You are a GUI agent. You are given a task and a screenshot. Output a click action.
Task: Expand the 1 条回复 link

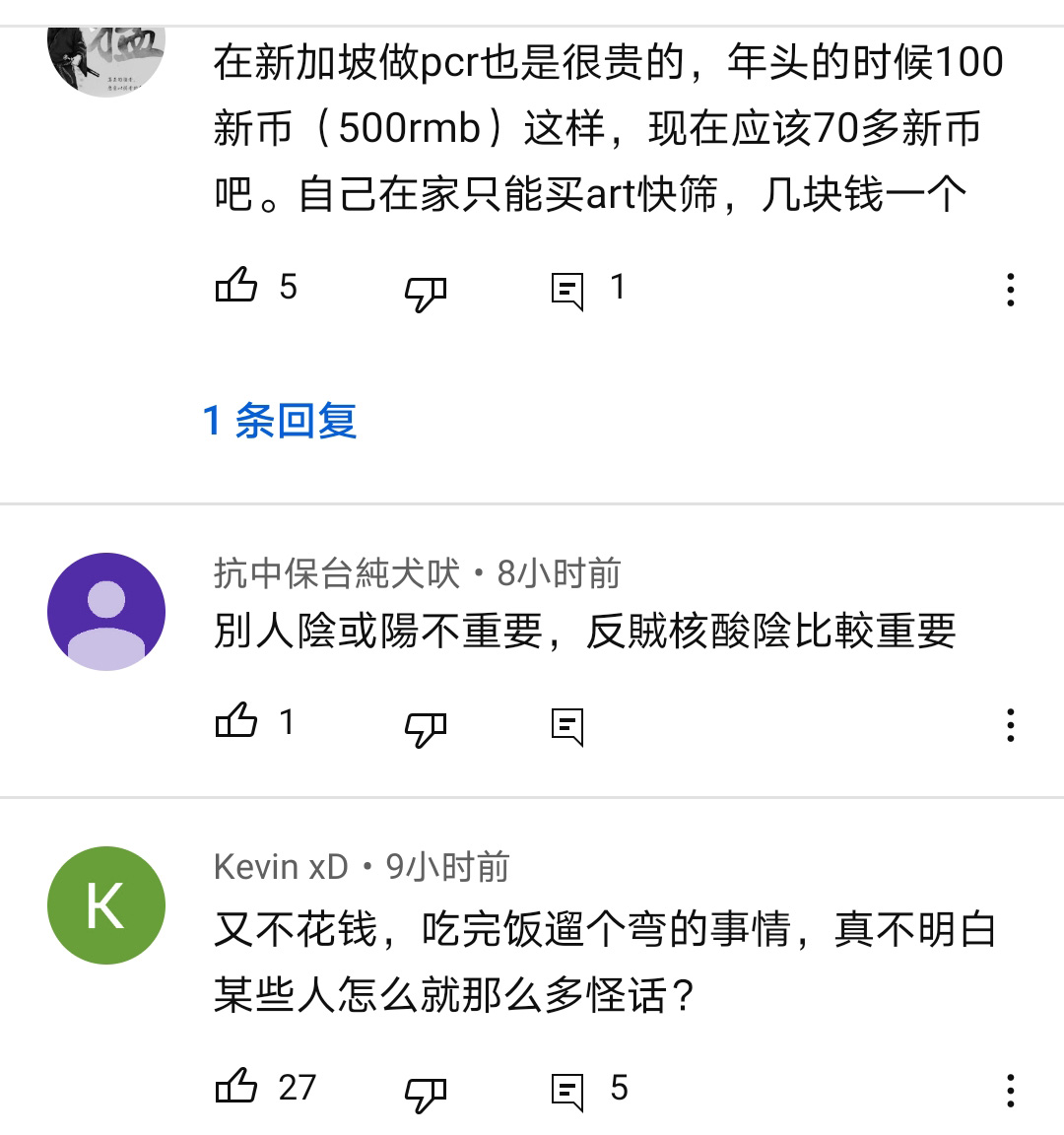coord(280,421)
